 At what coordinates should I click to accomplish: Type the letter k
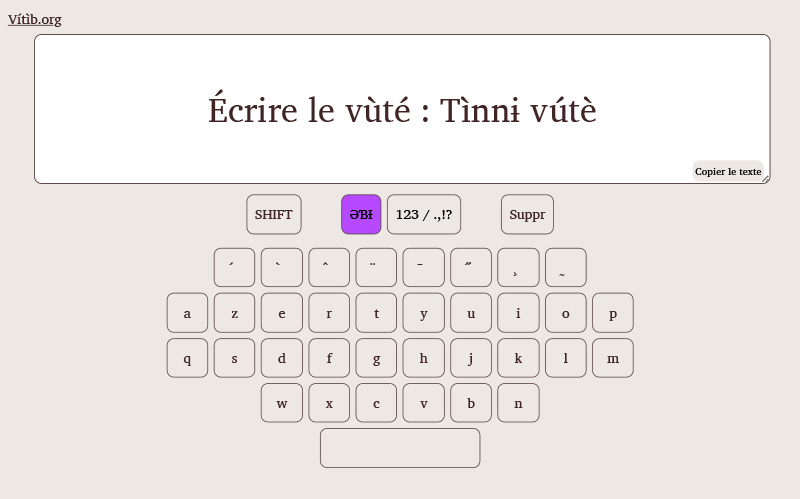(518, 358)
